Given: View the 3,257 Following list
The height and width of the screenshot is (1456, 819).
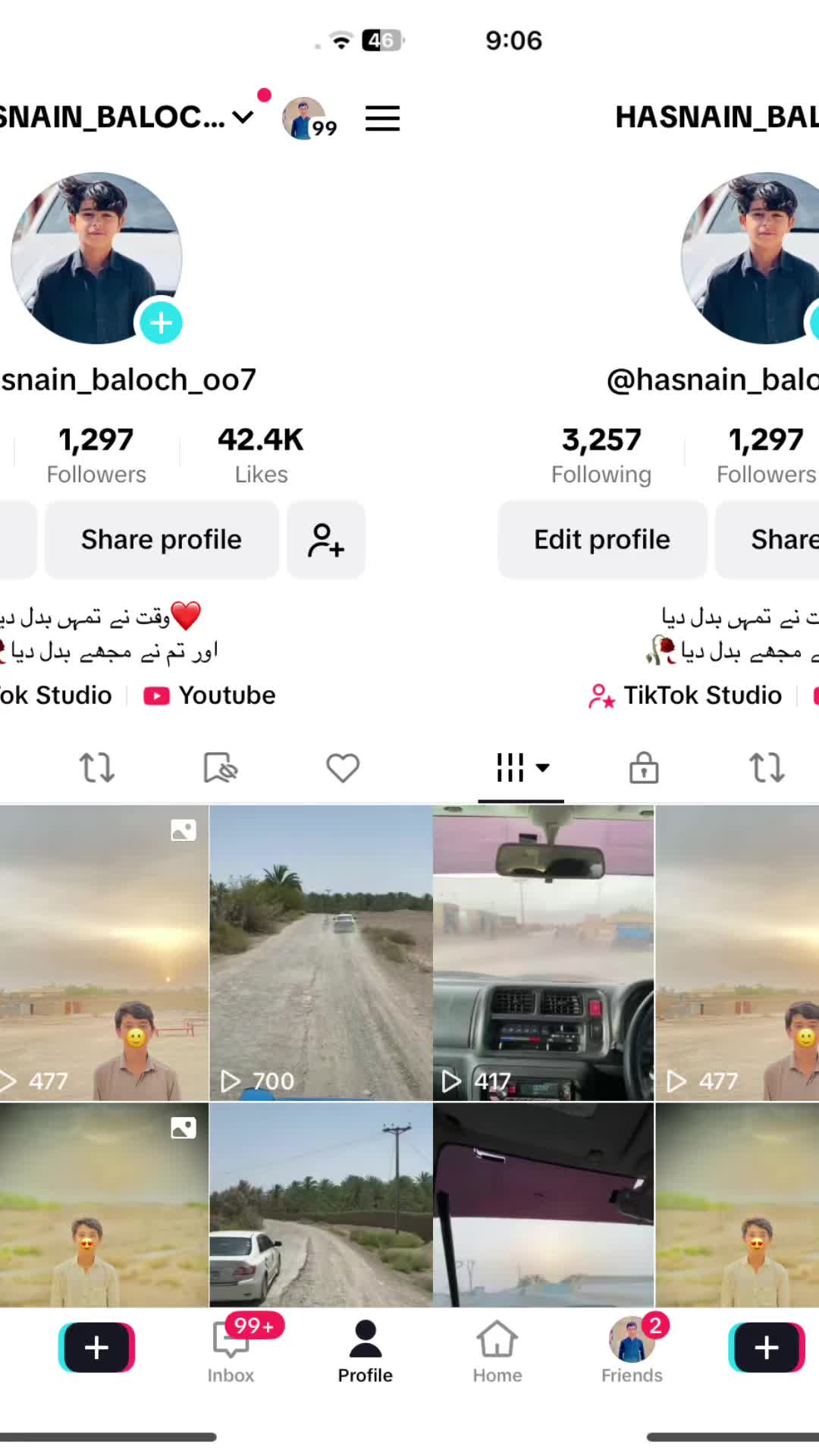Looking at the screenshot, I should (601, 454).
